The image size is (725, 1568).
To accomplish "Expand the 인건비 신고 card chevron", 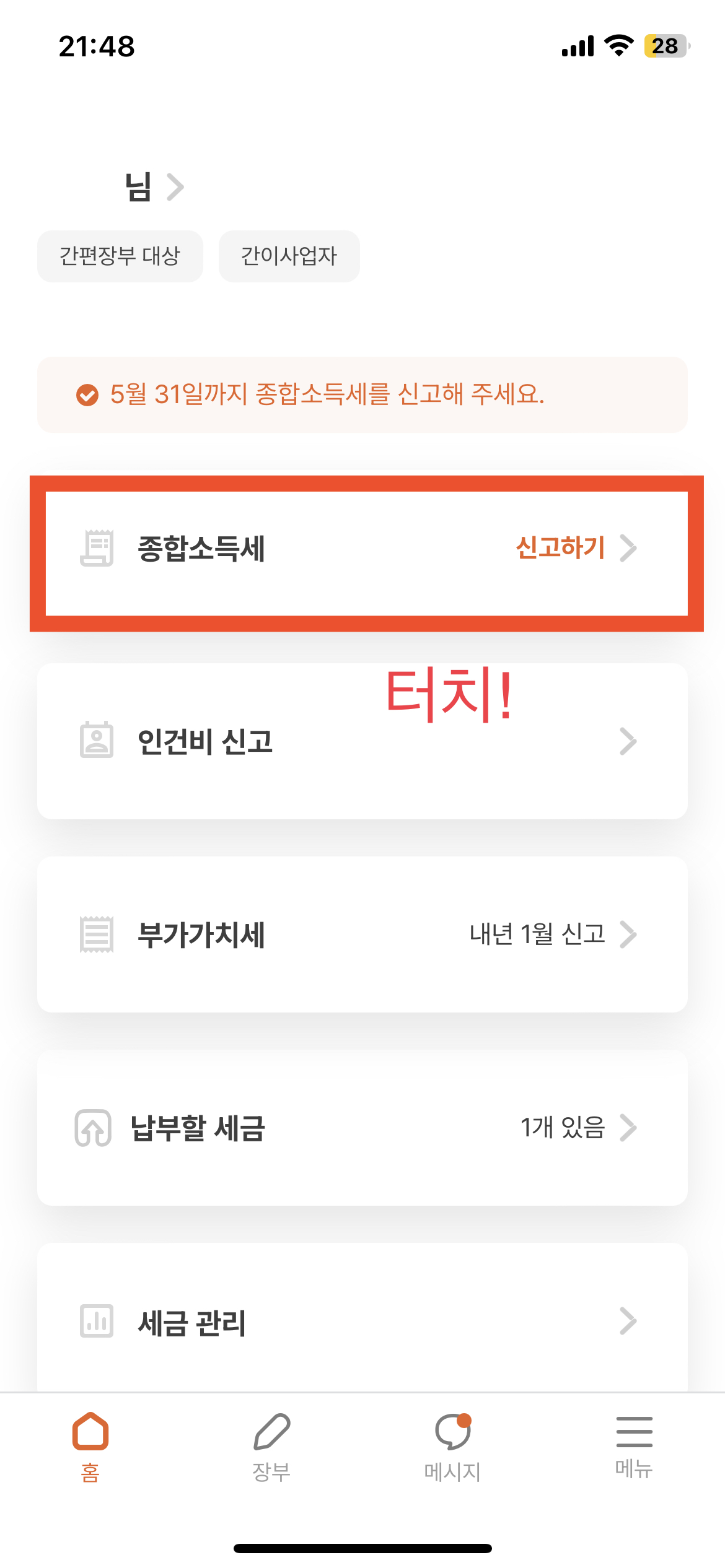I will [628, 741].
